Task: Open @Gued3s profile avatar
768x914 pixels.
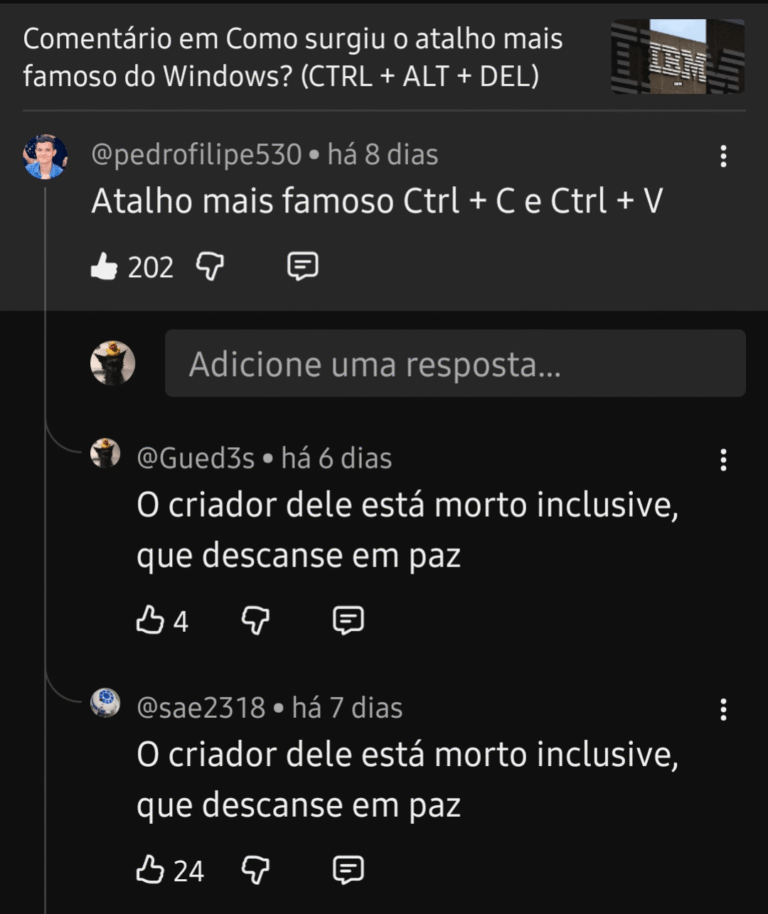Action: [x=105, y=454]
